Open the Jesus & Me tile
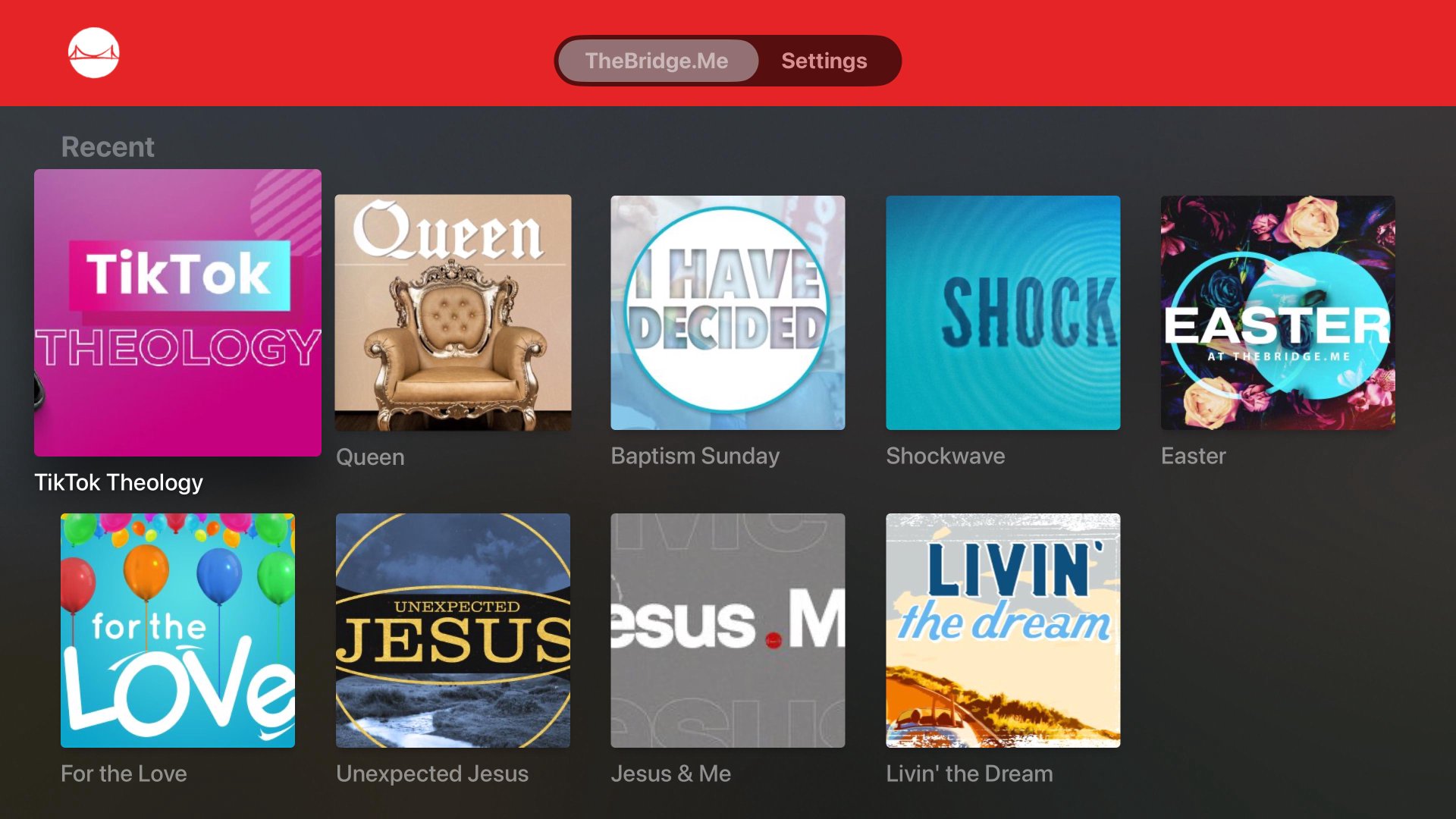This screenshot has height=819, width=1456. [x=727, y=630]
